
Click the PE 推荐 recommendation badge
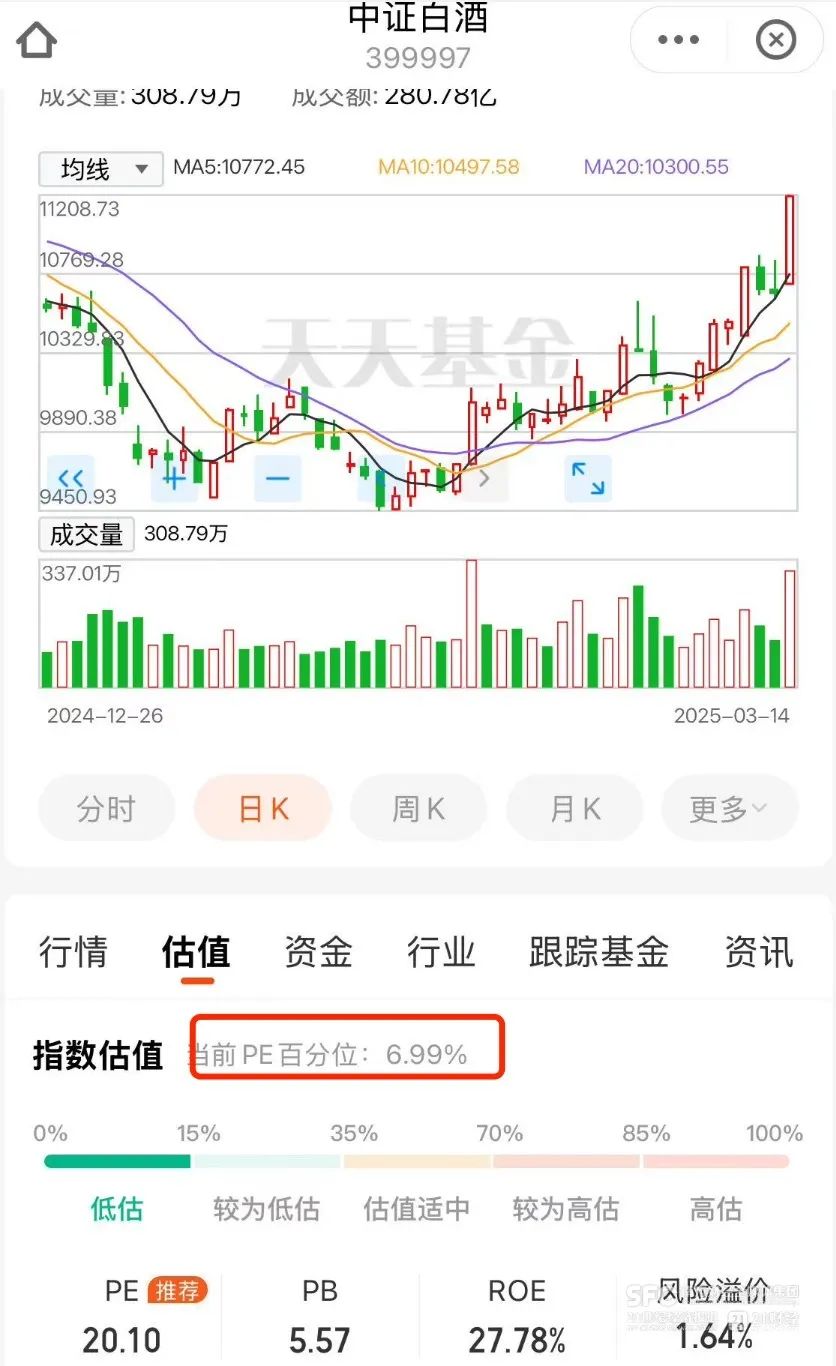177,1291
